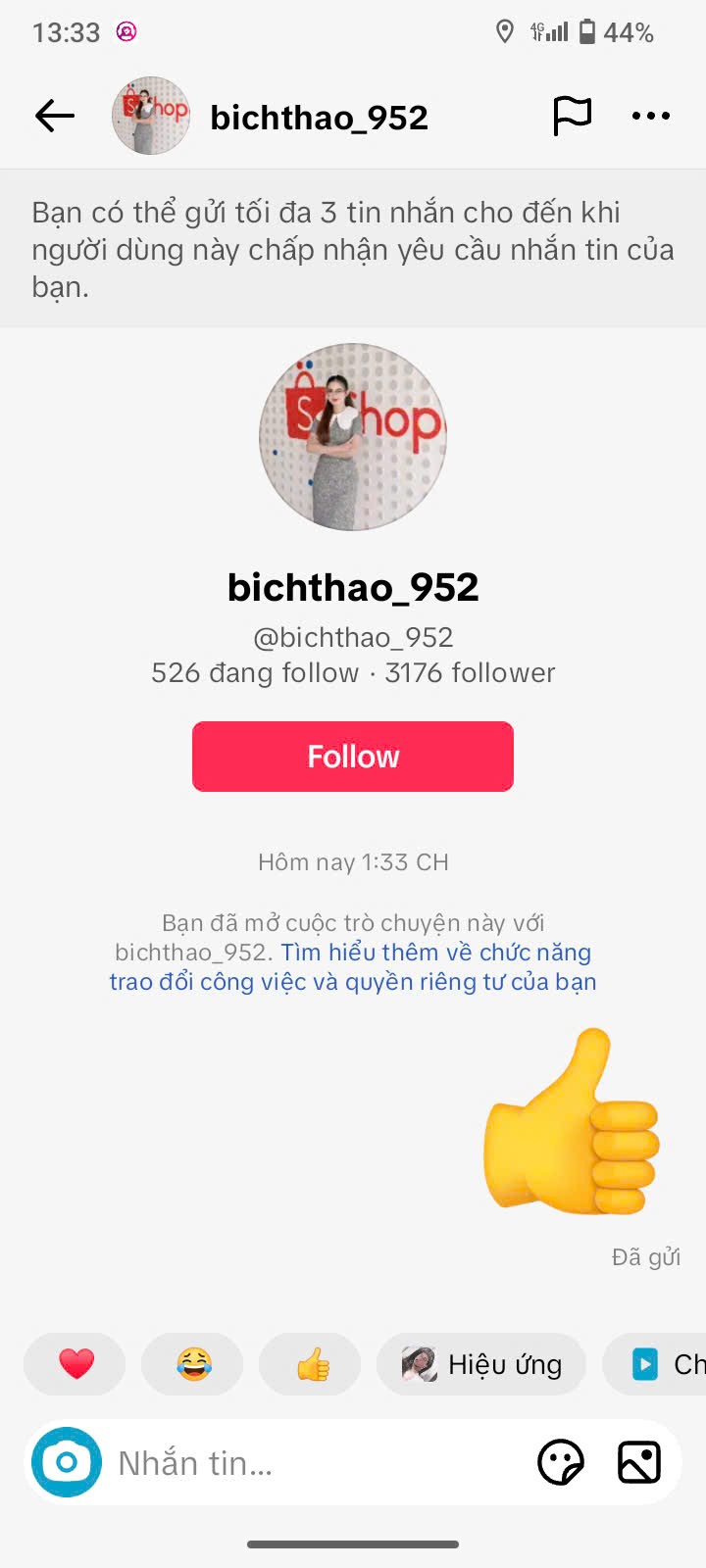The width and height of the screenshot is (706, 1568).
Task: Open the camera from the message bar
Action: pos(67,1462)
